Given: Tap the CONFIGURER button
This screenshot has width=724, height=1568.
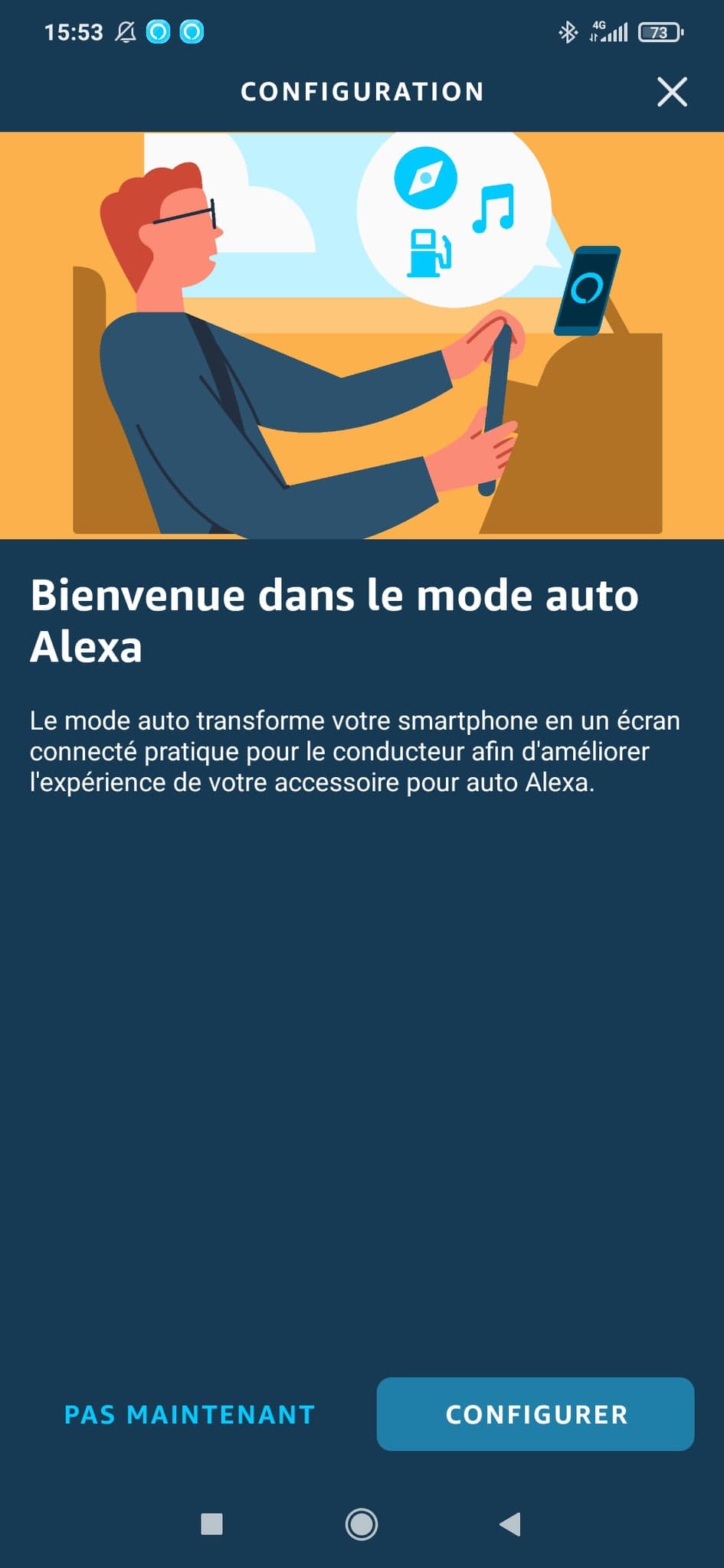Looking at the screenshot, I should click(535, 1413).
